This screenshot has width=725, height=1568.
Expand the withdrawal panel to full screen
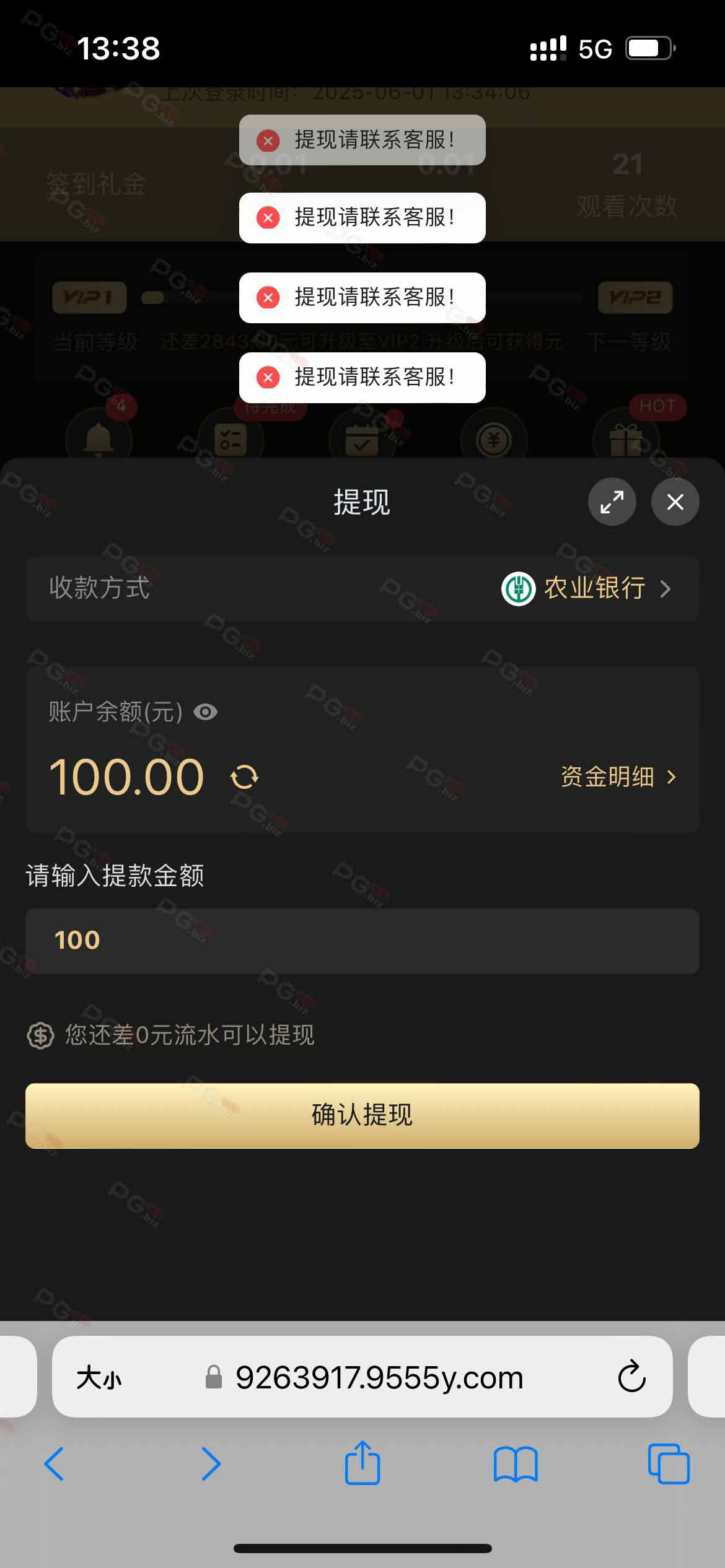point(612,502)
